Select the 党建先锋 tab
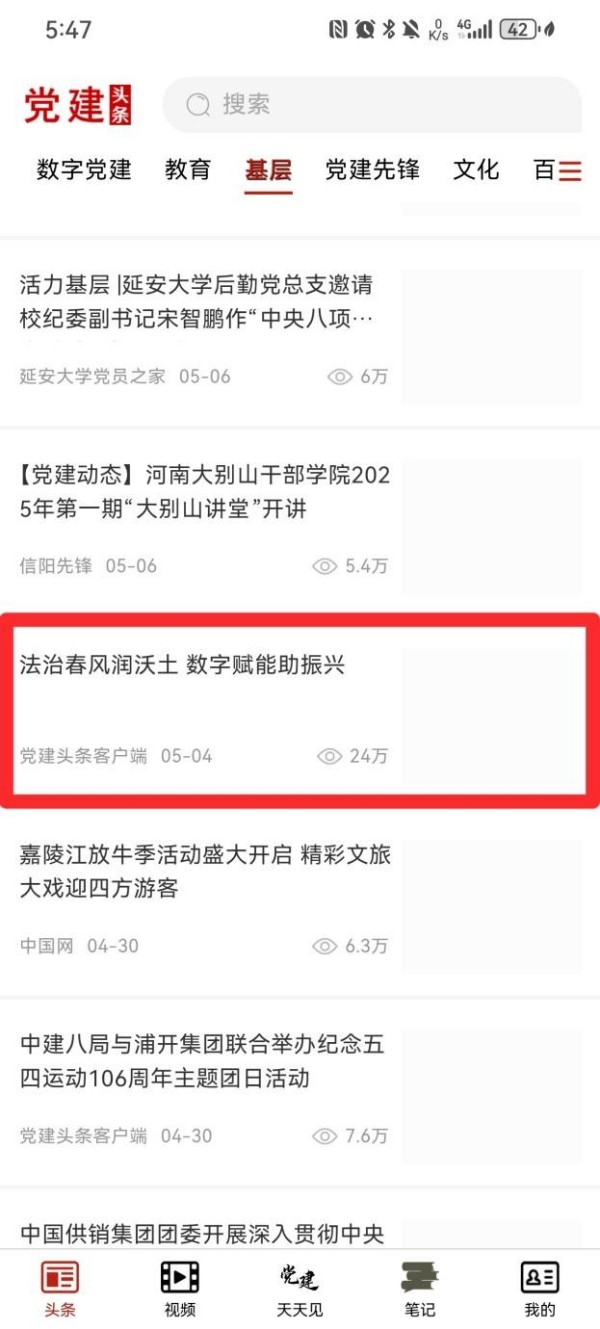Viewport: 600px width, 1329px height. click(372, 169)
